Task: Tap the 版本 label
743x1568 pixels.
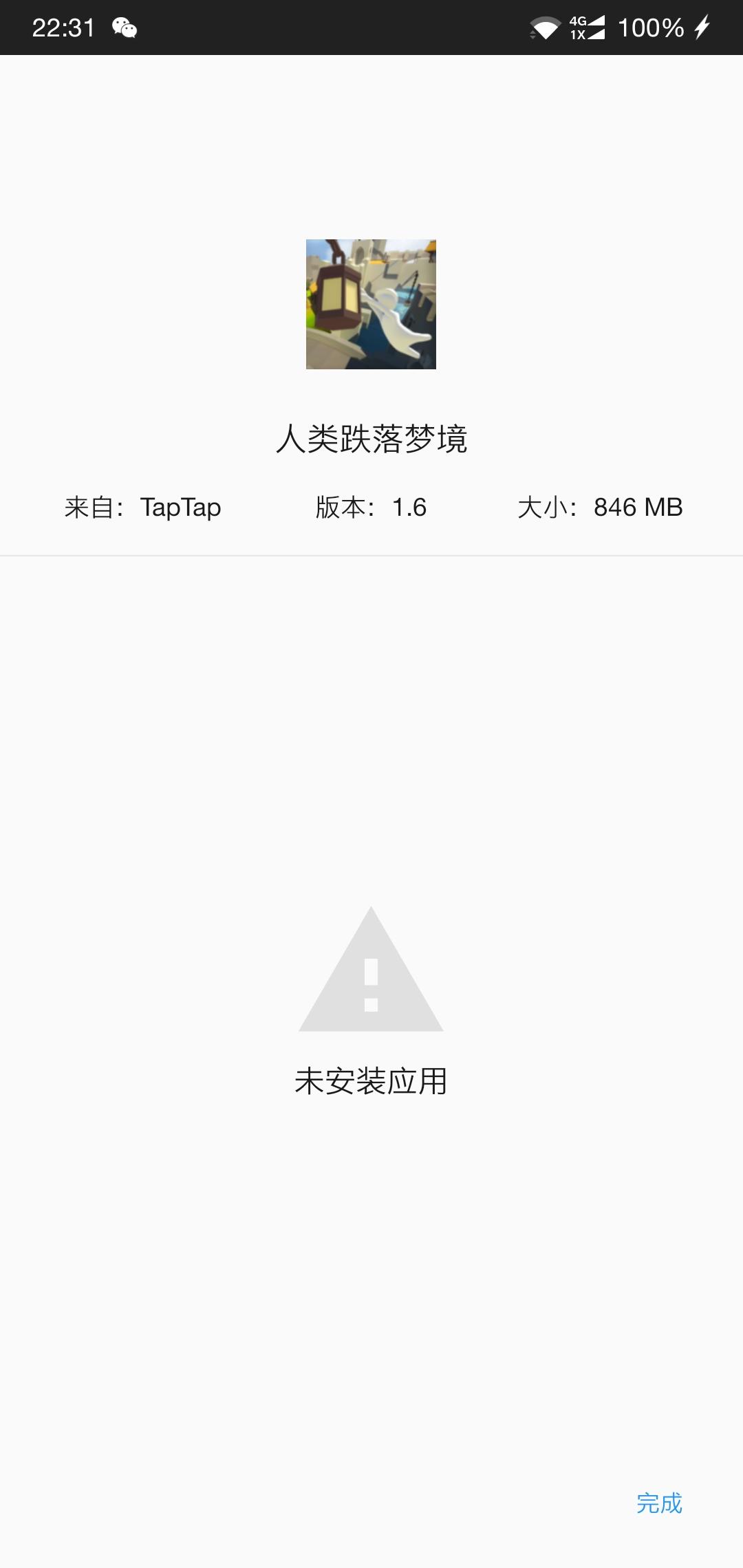Action: click(347, 508)
